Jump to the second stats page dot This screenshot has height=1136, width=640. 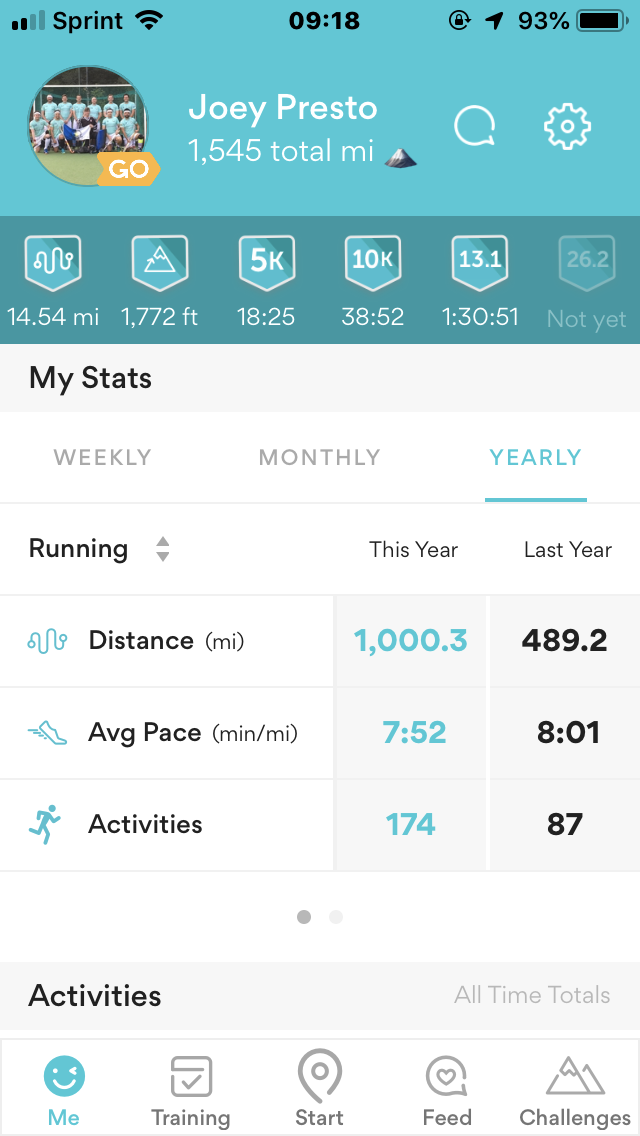point(336,916)
